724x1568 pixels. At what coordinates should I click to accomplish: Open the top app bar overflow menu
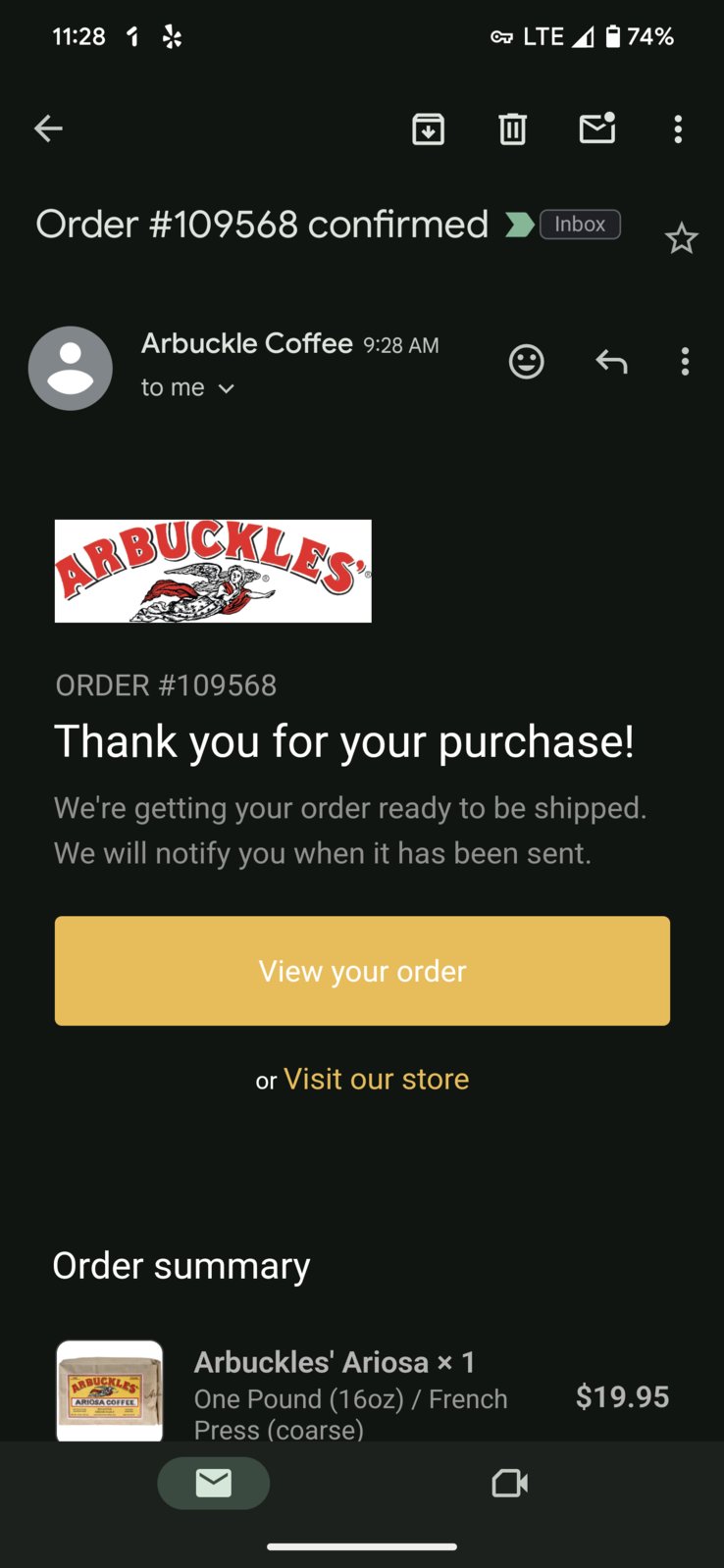(x=678, y=128)
